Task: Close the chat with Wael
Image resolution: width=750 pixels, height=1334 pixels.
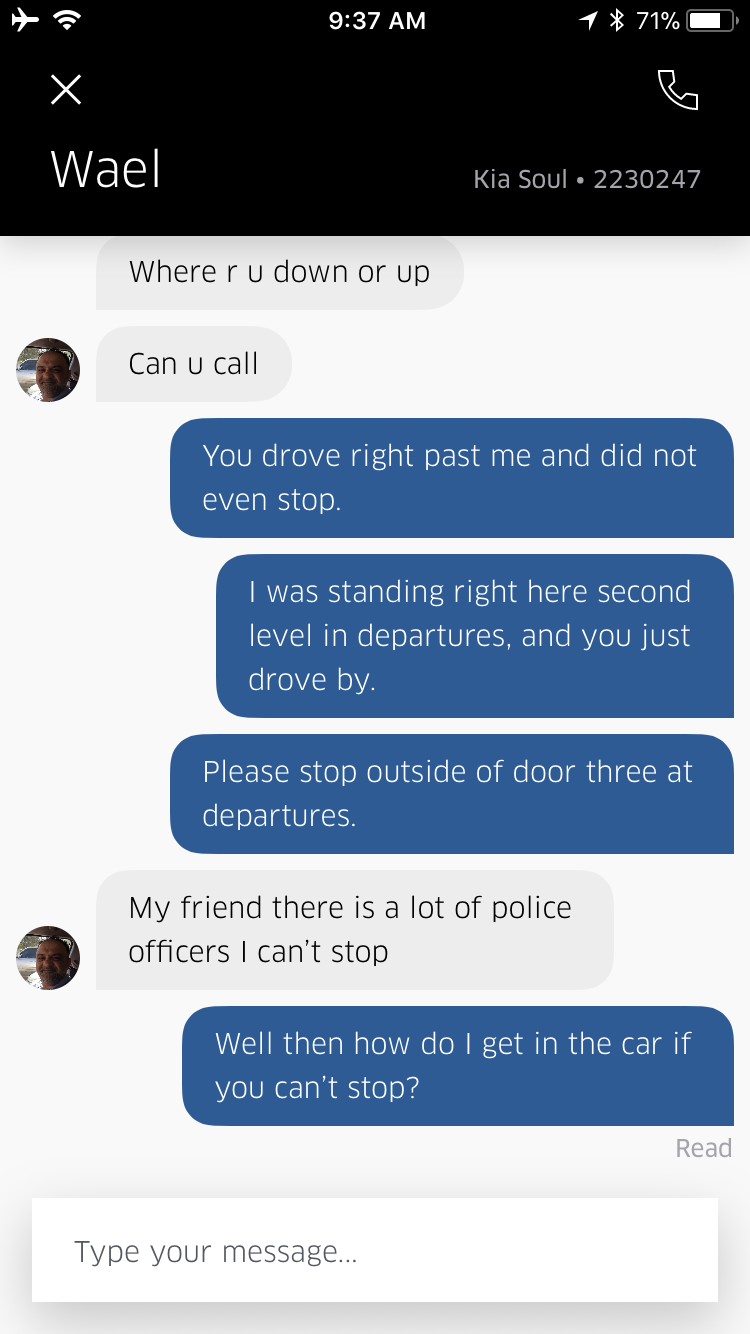Action: pos(66,90)
